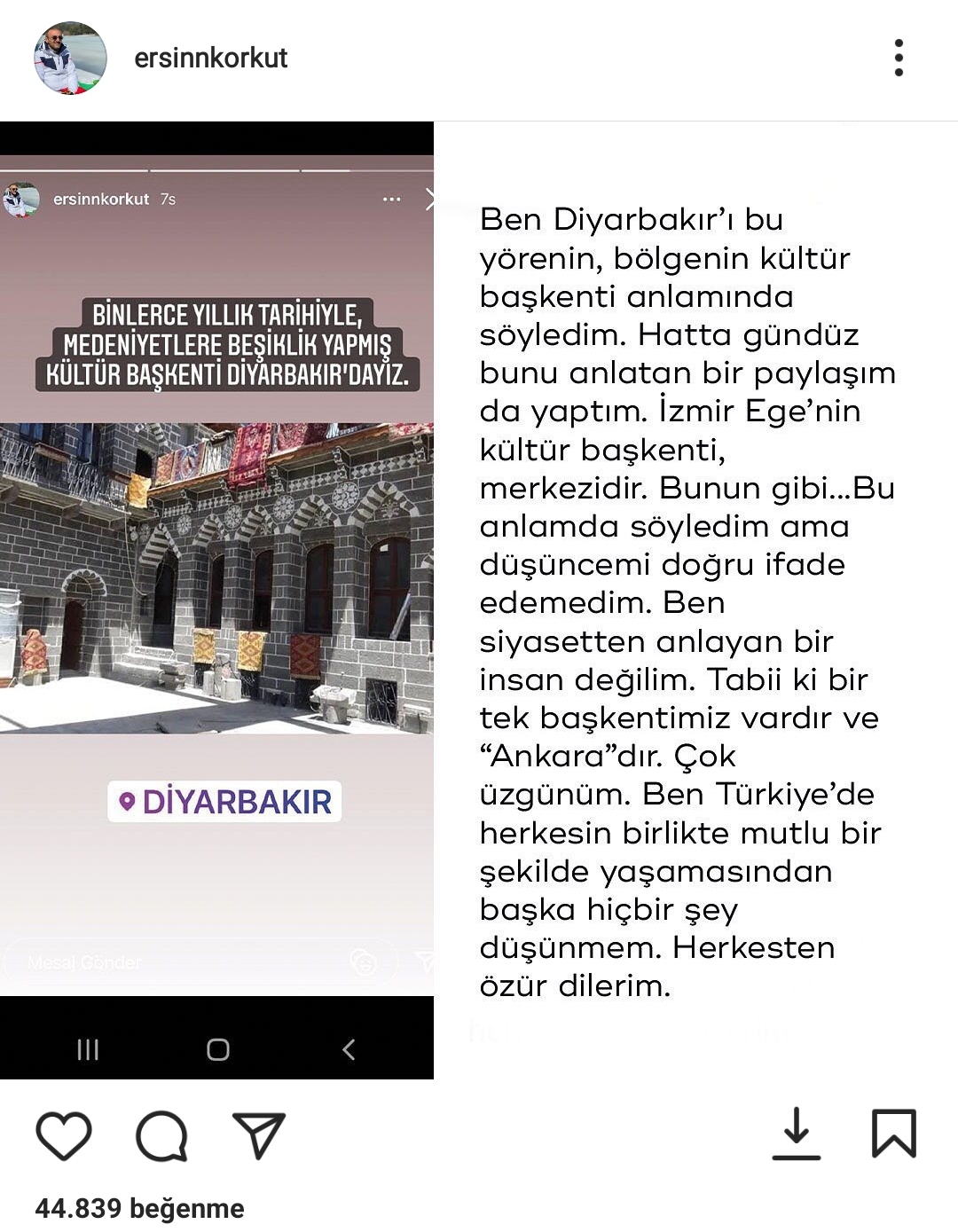
Task: Download this post with the arrow icon
Action: [796, 1134]
